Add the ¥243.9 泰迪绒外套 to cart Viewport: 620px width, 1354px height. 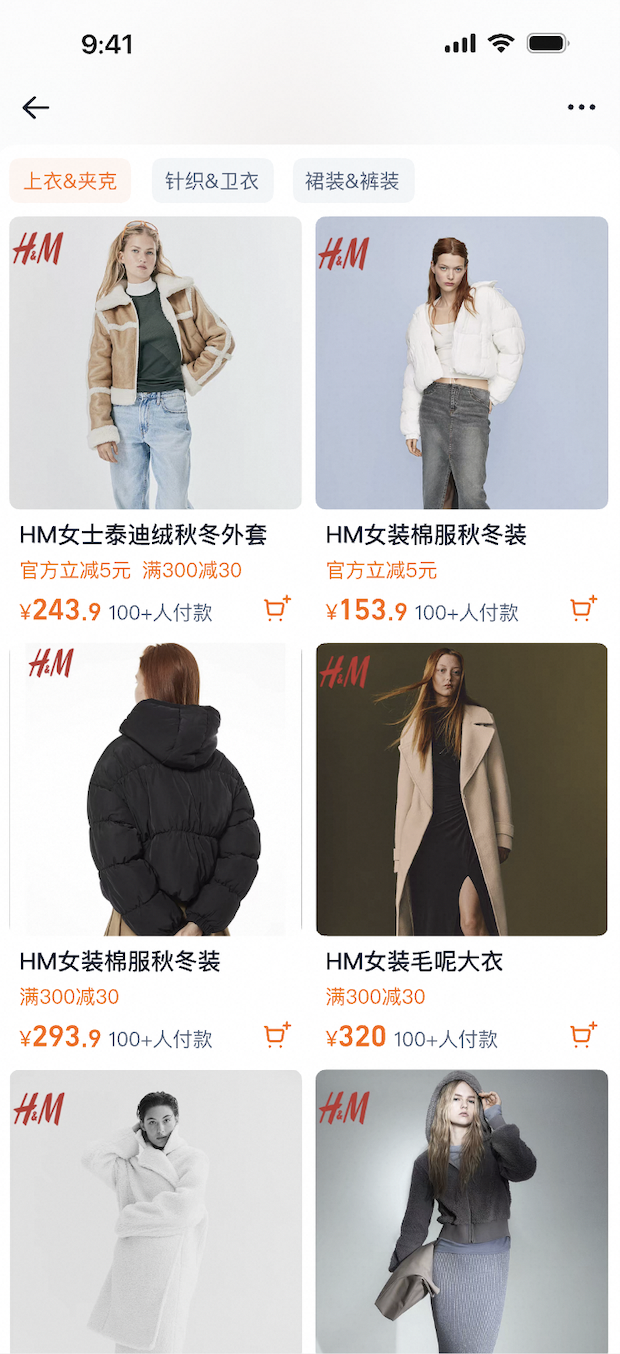pos(277,609)
